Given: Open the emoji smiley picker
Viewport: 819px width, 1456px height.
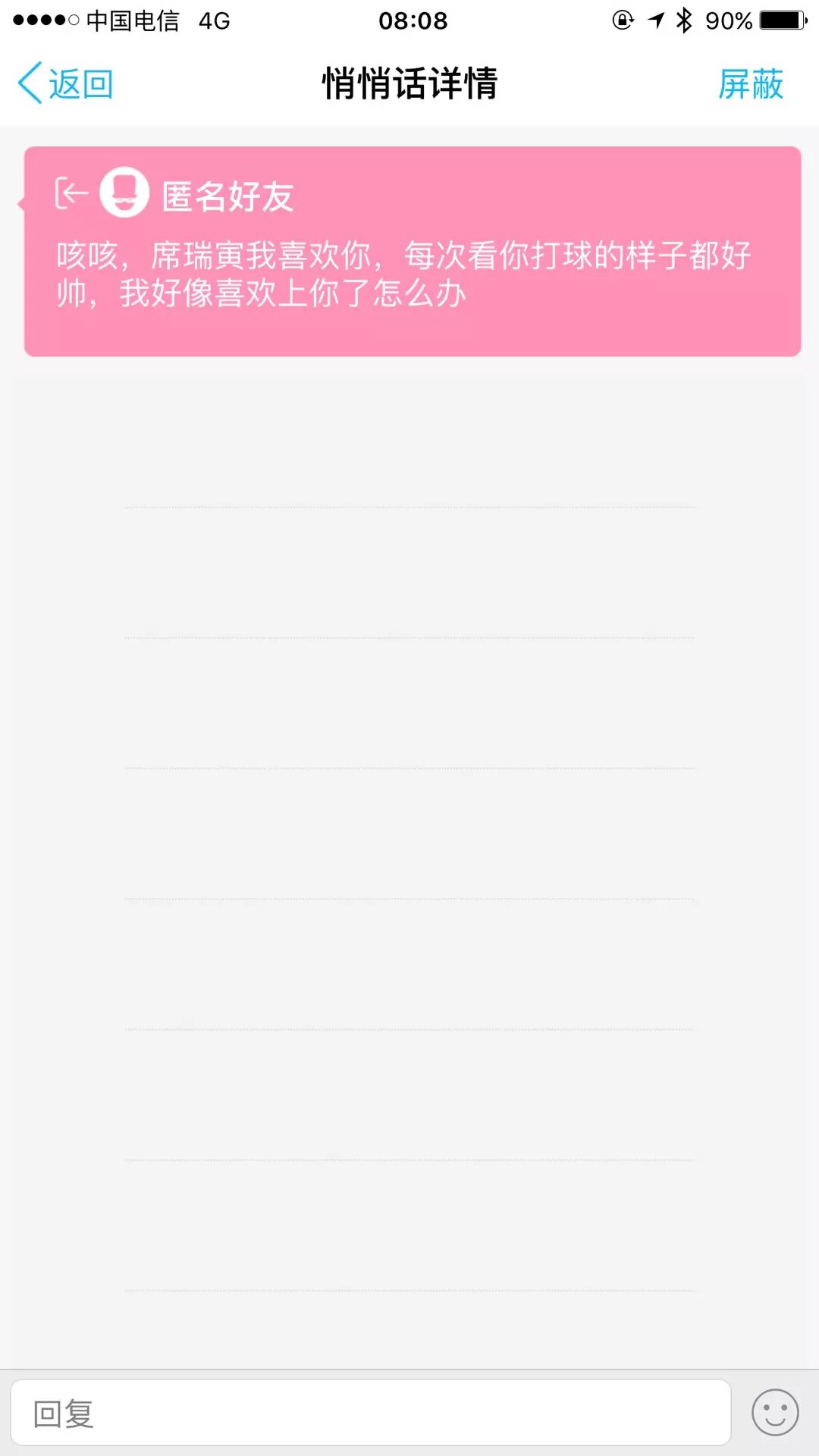Looking at the screenshot, I should 774,1413.
